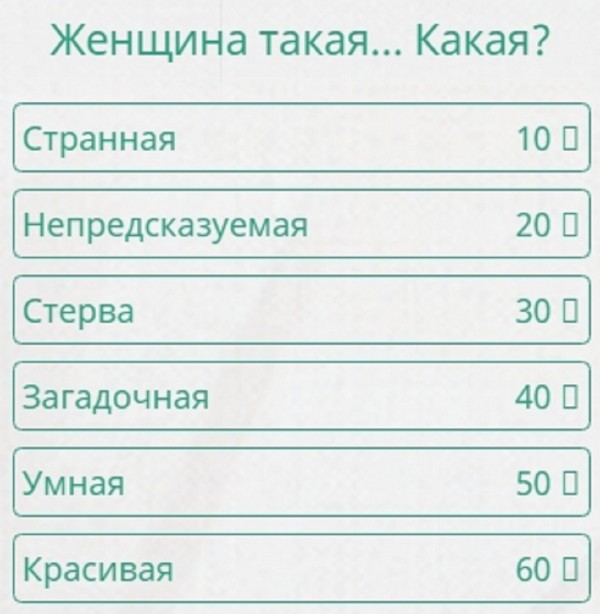Select the answer row Странная

click(x=300, y=138)
